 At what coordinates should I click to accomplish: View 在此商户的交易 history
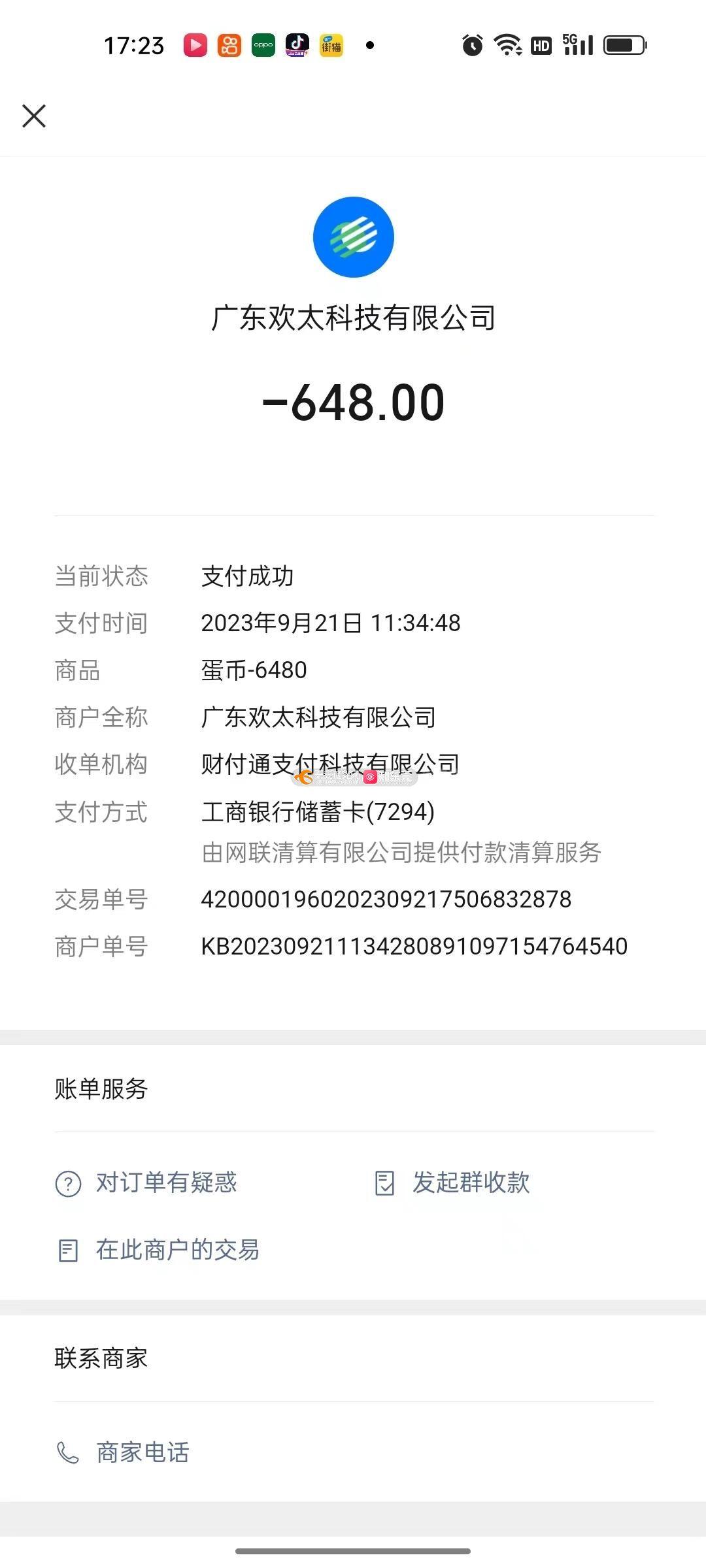click(158, 1250)
